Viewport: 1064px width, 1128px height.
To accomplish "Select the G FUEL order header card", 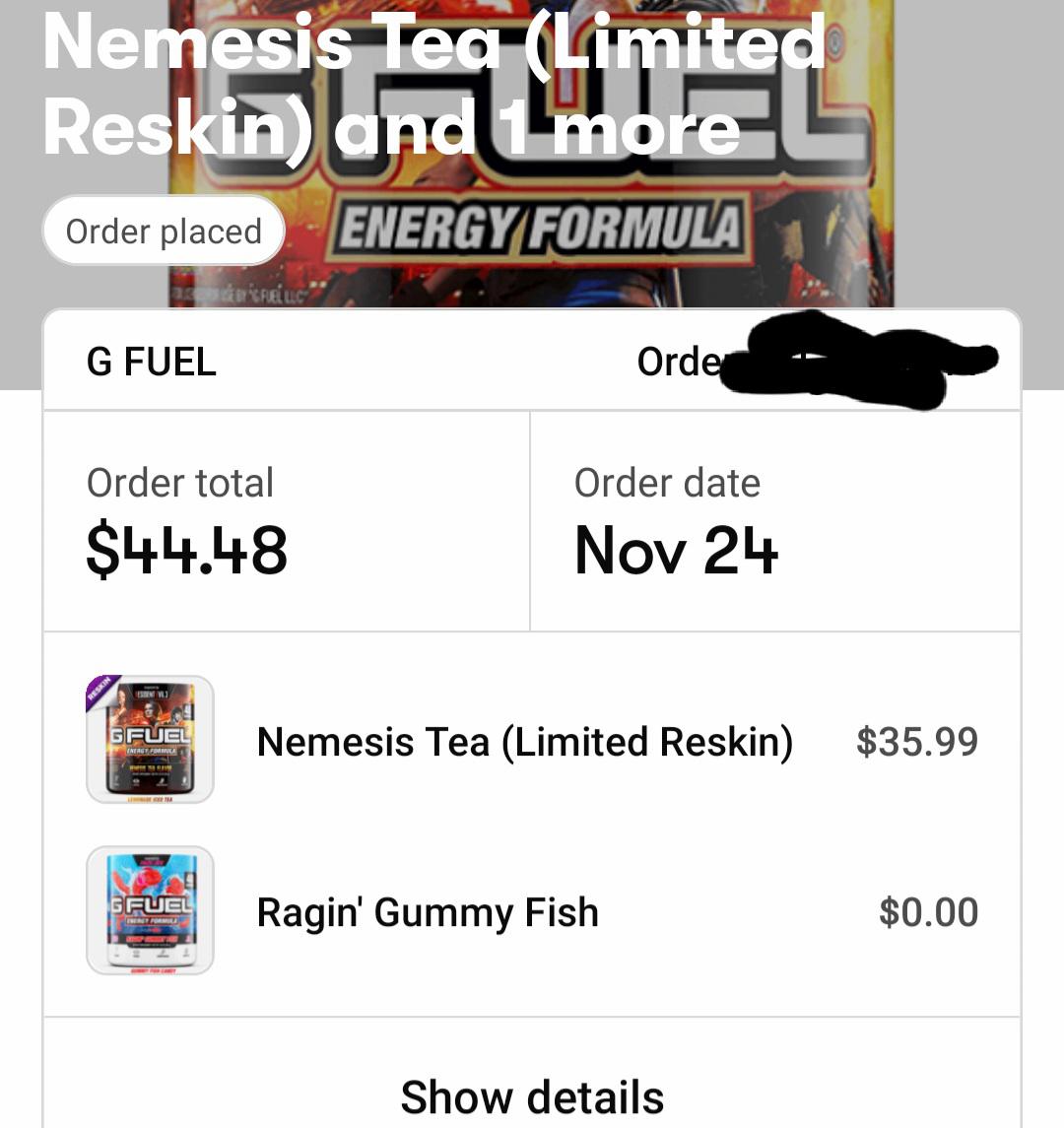I will coord(532,361).
